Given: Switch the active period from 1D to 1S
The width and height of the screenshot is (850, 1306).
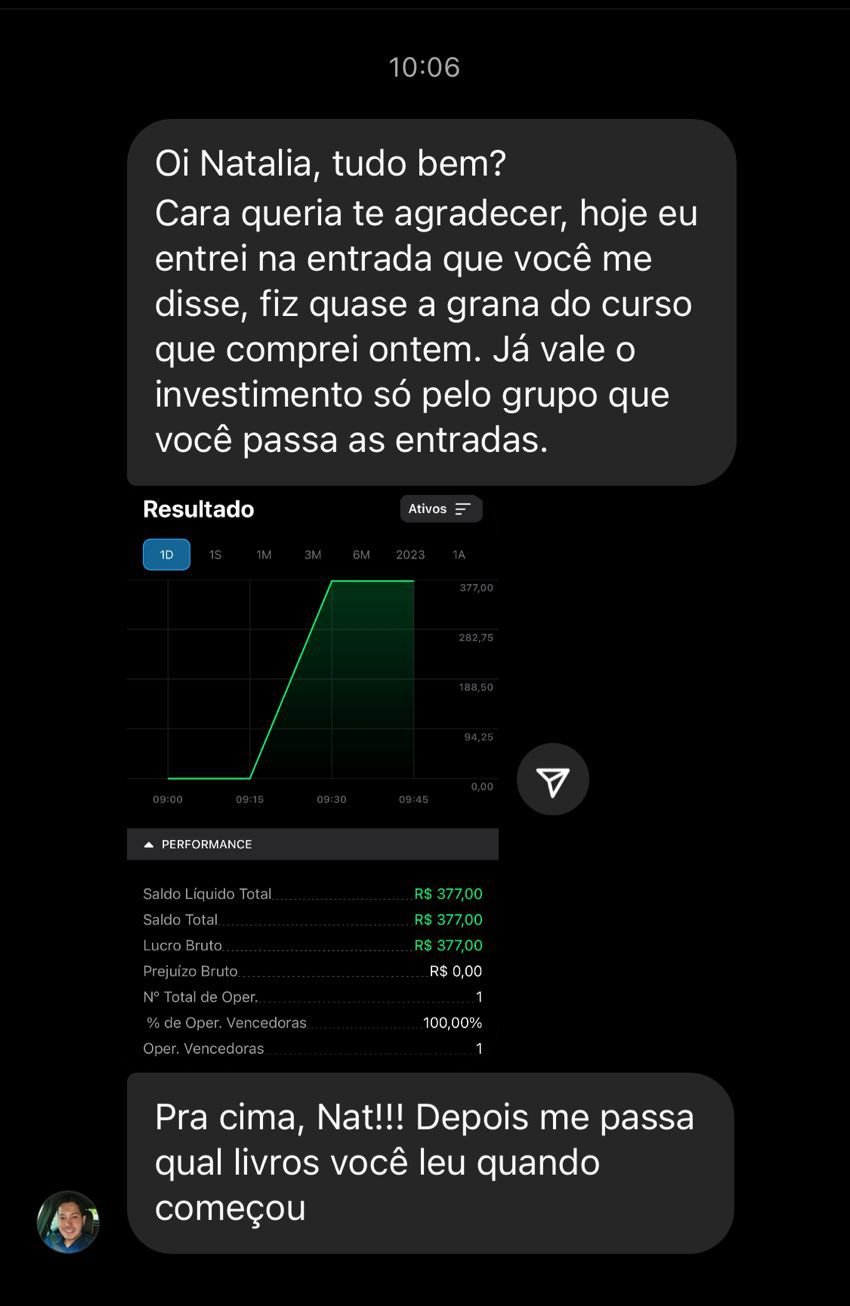Looking at the screenshot, I should pos(215,554).
